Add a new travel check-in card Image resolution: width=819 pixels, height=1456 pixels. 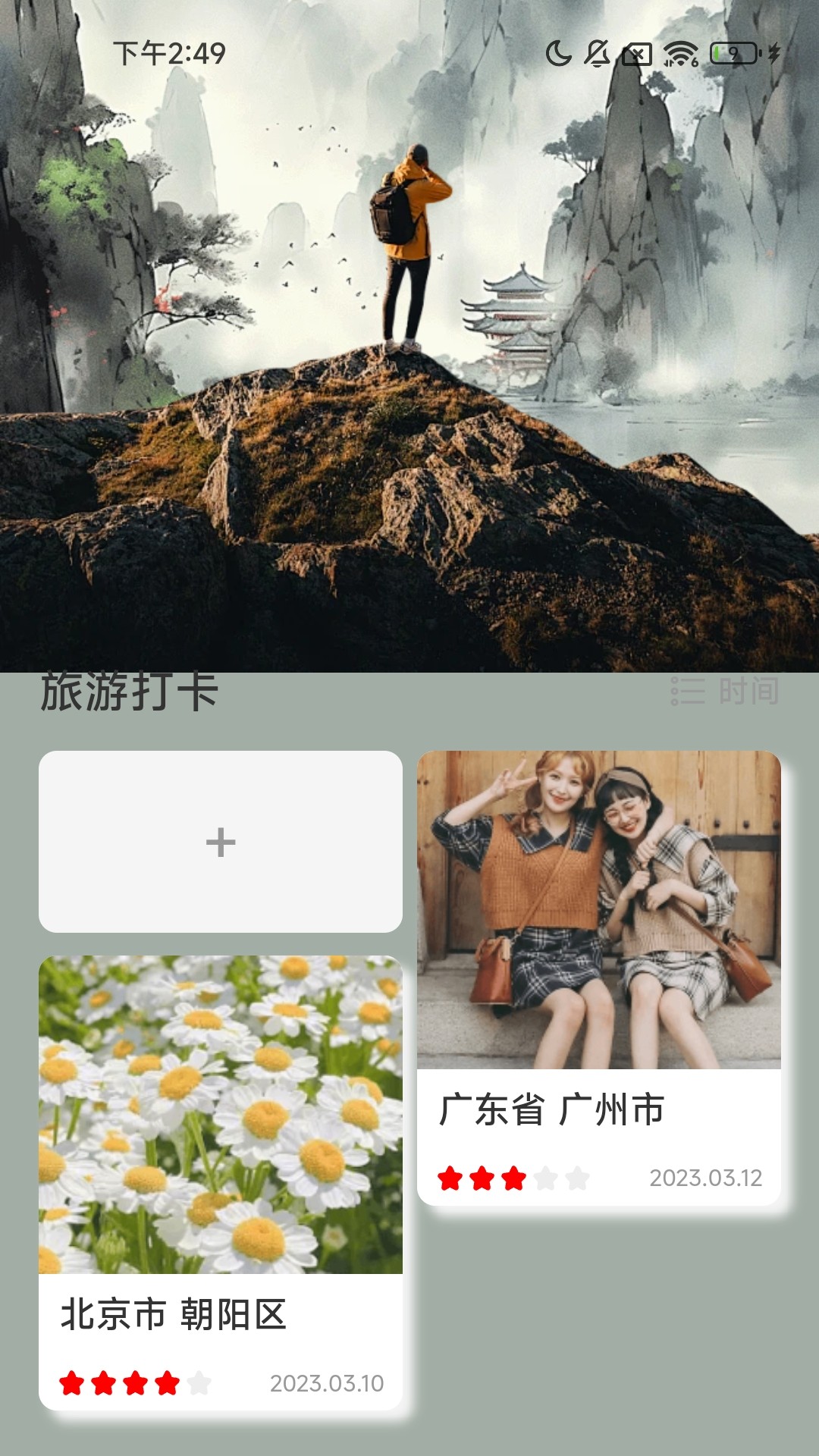pos(220,842)
